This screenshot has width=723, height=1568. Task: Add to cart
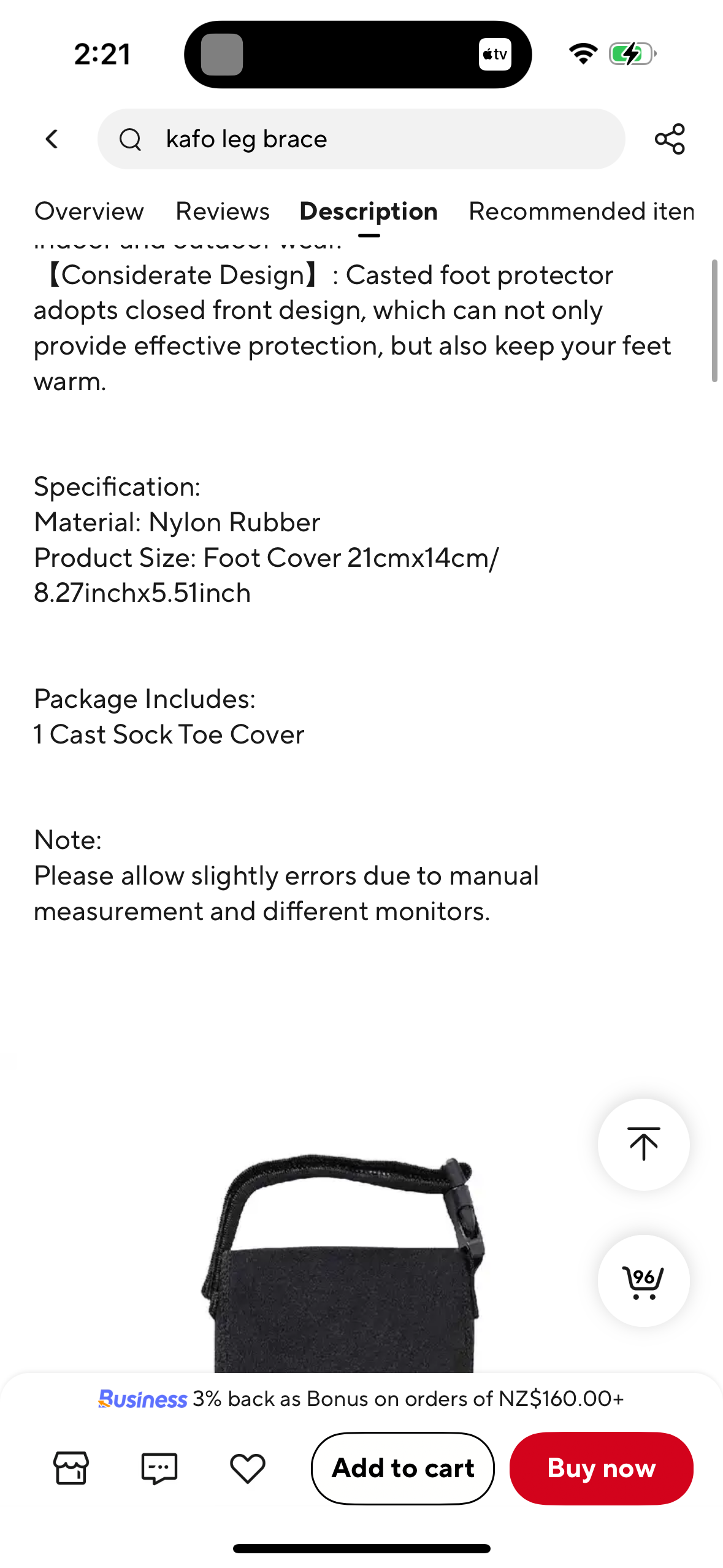(402, 1468)
